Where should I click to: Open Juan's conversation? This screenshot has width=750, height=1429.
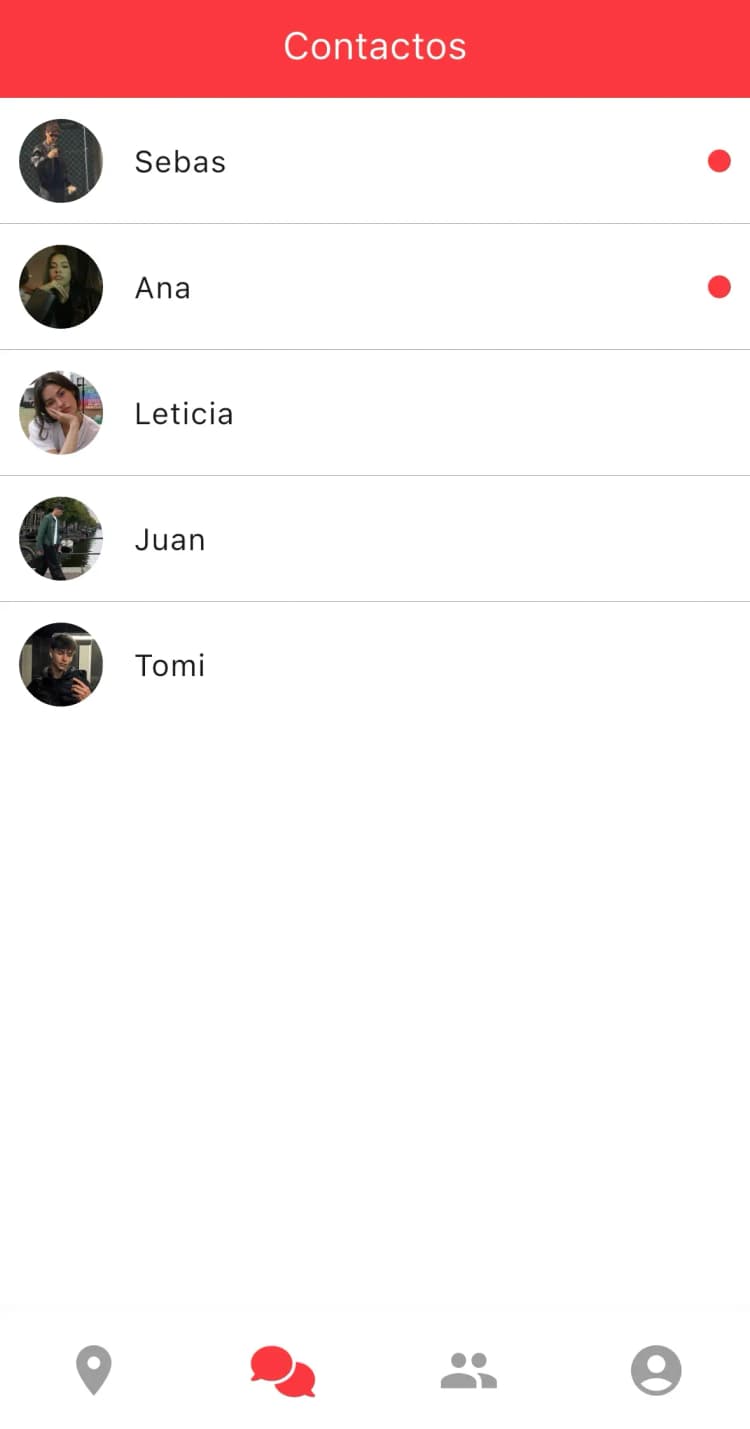click(170, 540)
